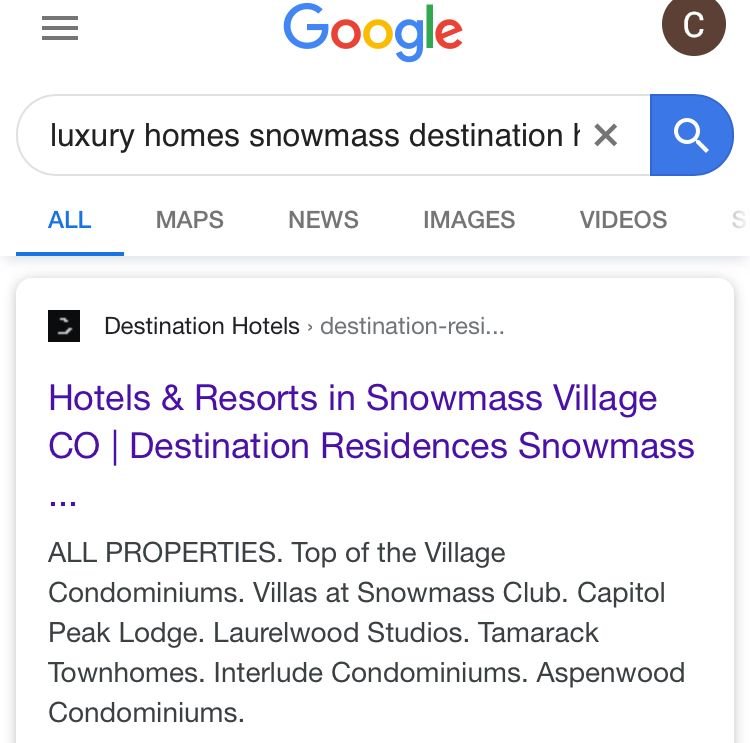Open the Destination Hotels site breadcrumb

click(202, 326)
